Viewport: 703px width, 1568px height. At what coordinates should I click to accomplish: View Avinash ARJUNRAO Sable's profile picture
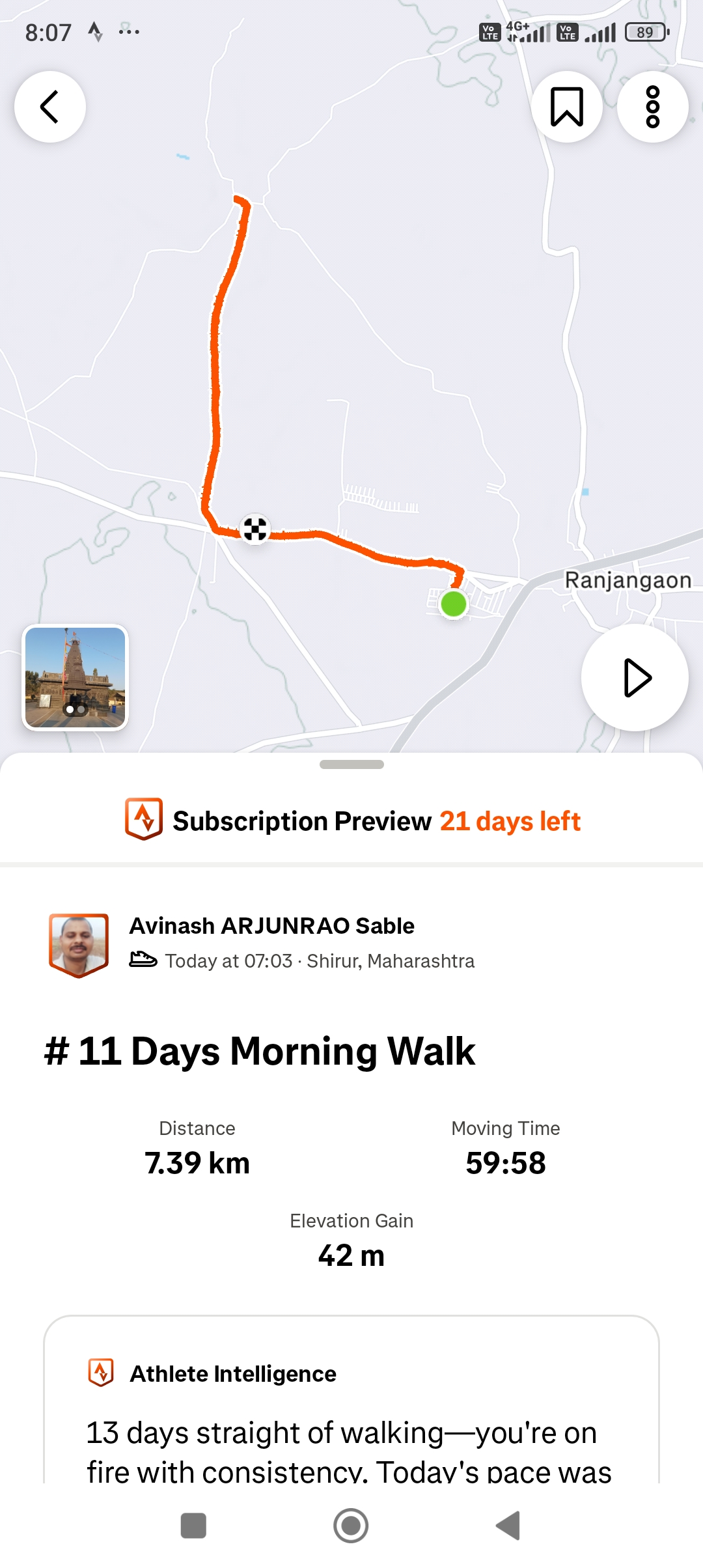click(x=79, y=944)
